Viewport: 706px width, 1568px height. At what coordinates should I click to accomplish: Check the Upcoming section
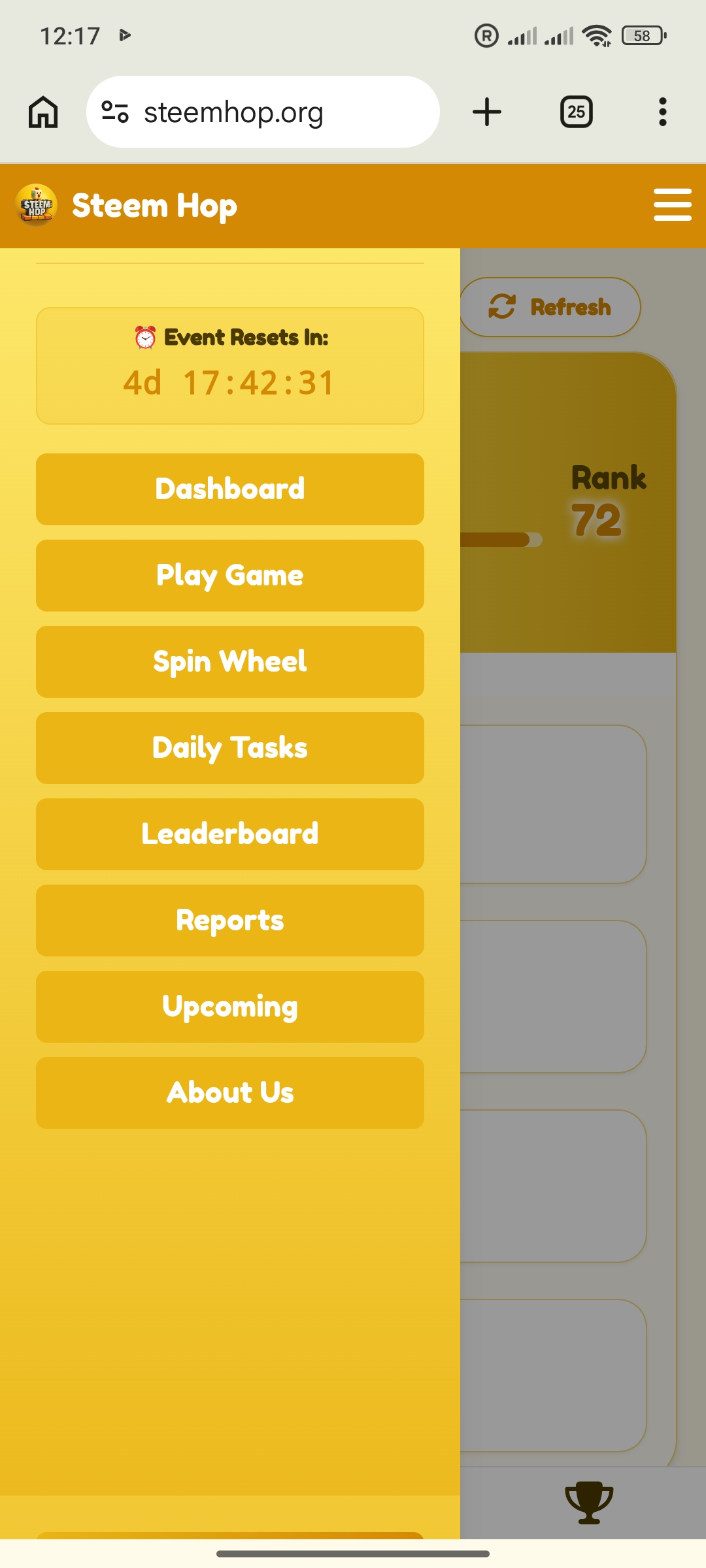230,1007
